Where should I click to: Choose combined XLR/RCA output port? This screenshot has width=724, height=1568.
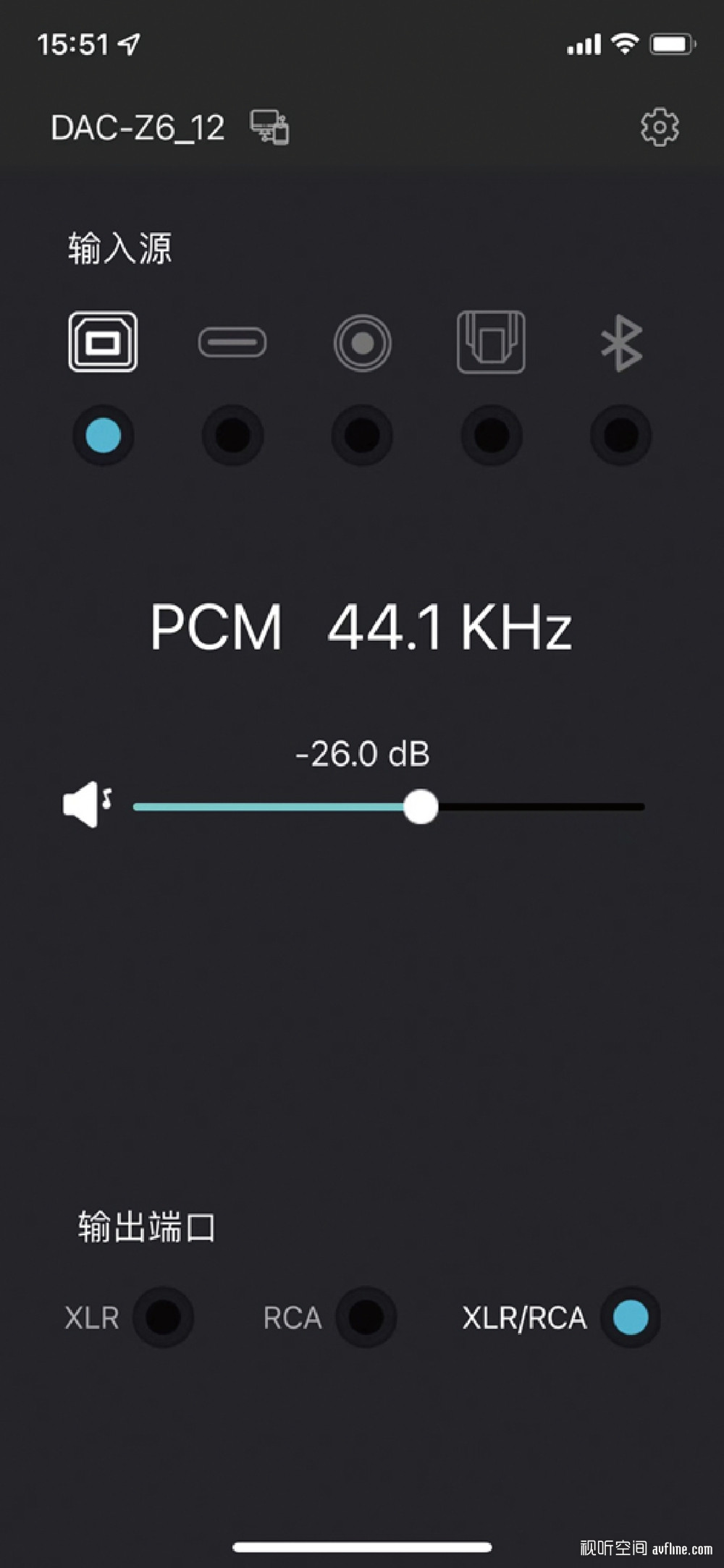pos(630,1317)
